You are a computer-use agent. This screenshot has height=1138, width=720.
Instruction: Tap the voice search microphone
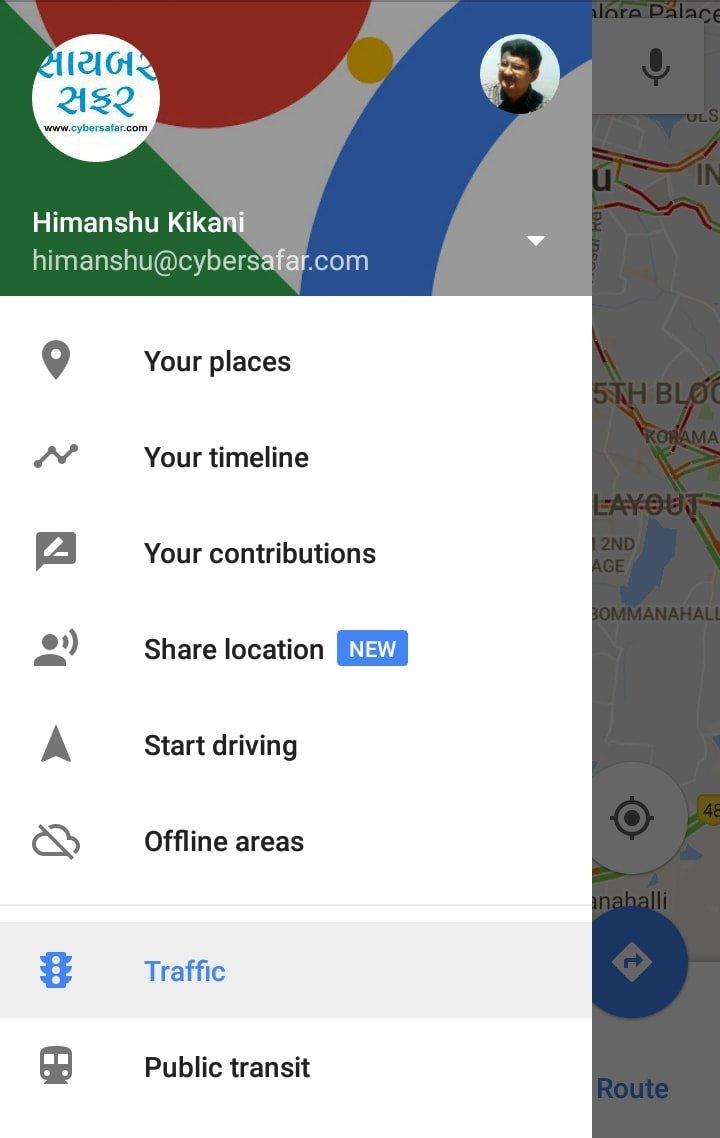656,66
